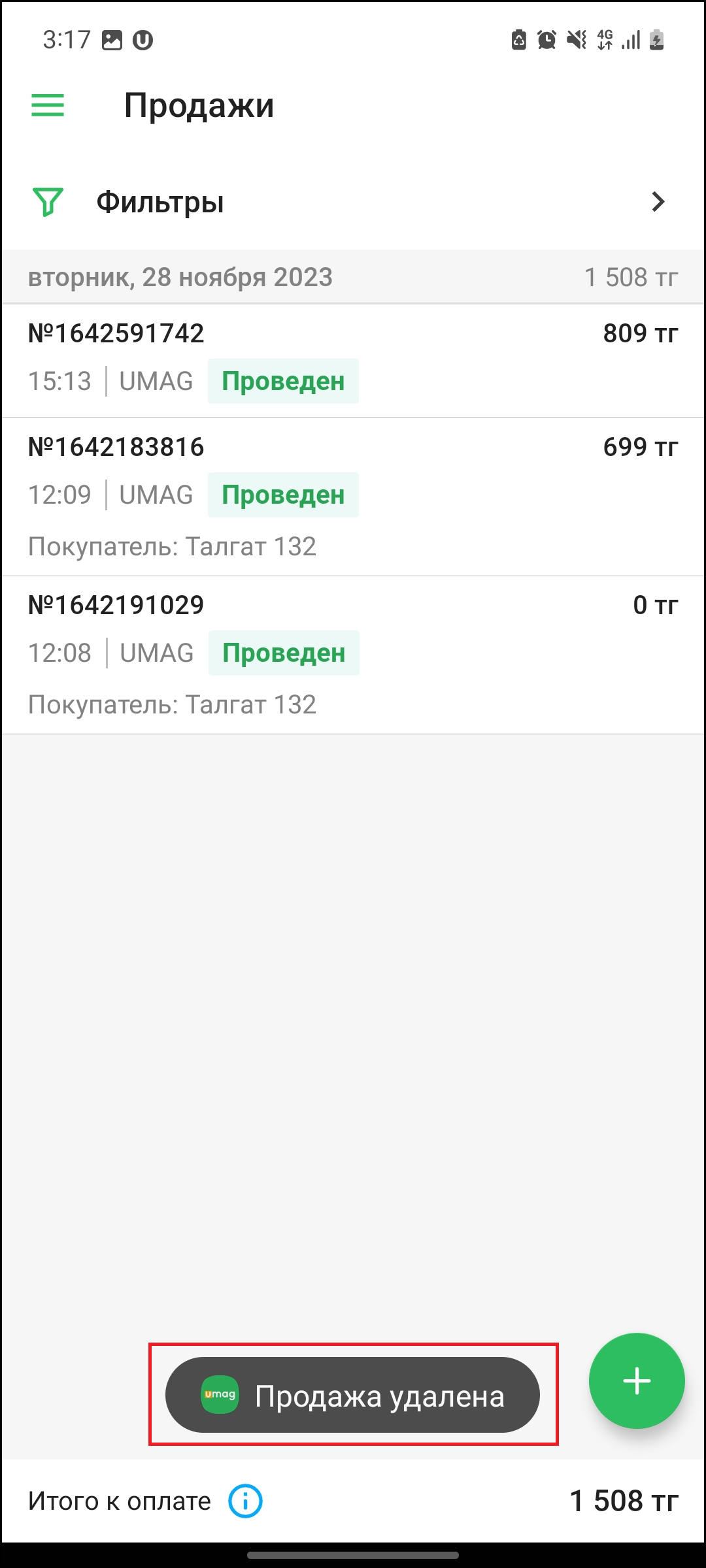This screenshot has width=706, height=1568.
Task: Add a new sale with plus button
Action: (x=636, y=1380)
